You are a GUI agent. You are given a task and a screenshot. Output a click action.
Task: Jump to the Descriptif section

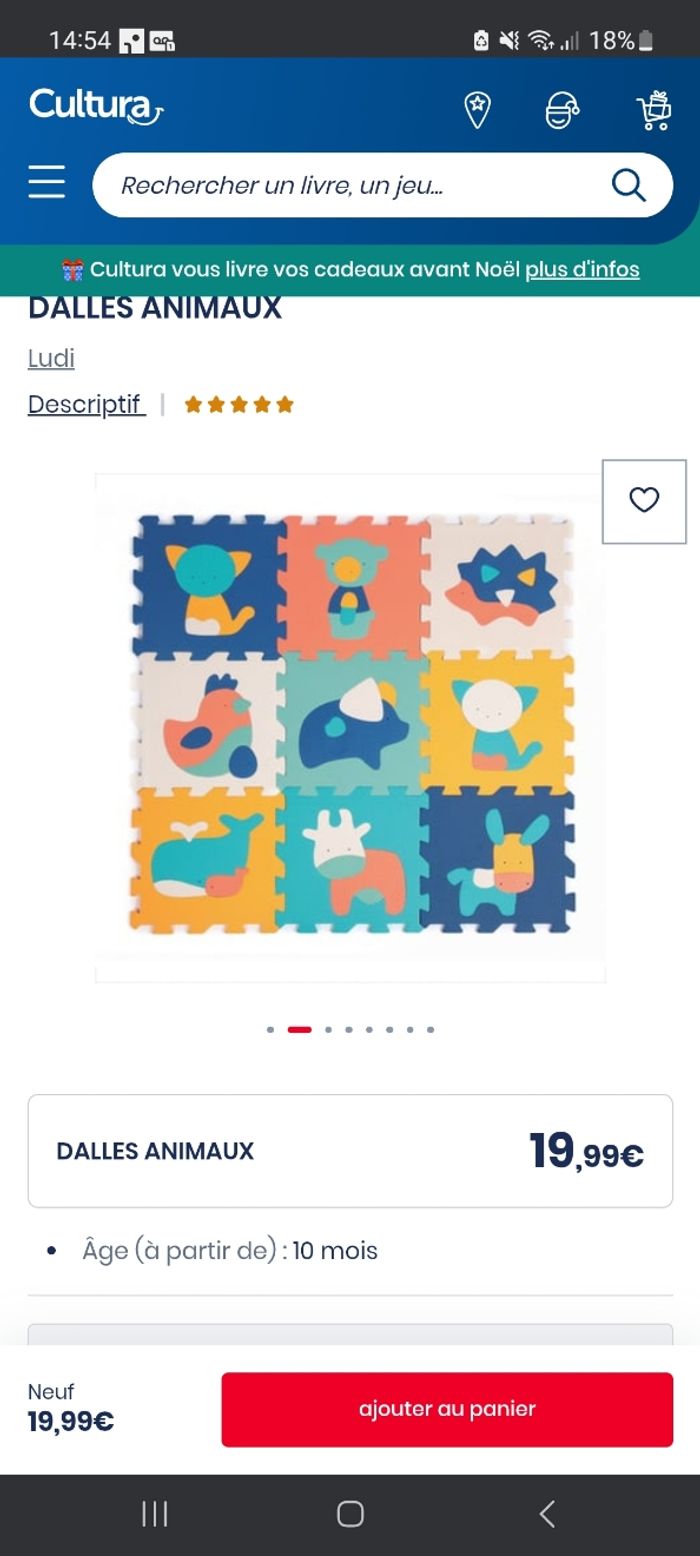(86, 404)
